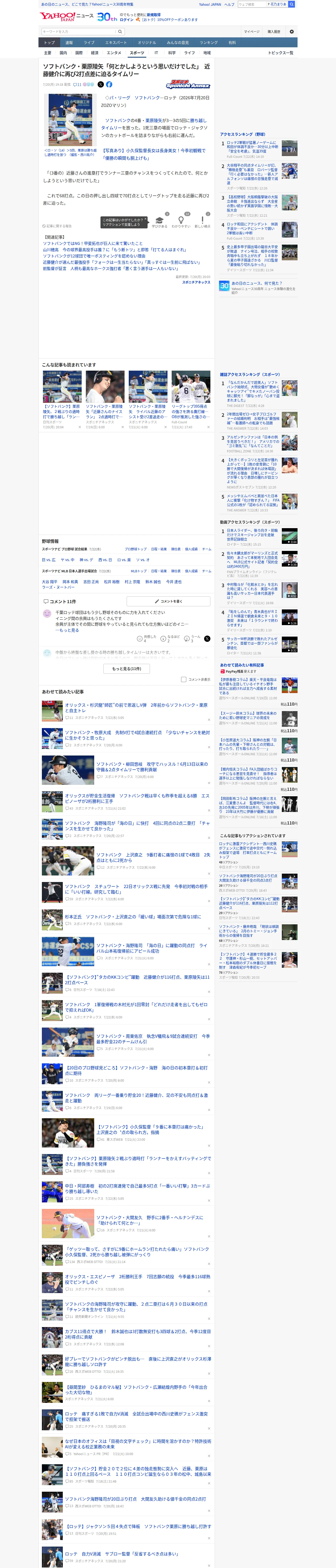React with わかりやすい lightbulb icon
This screenshot has height=1568, width=336.
181,222
